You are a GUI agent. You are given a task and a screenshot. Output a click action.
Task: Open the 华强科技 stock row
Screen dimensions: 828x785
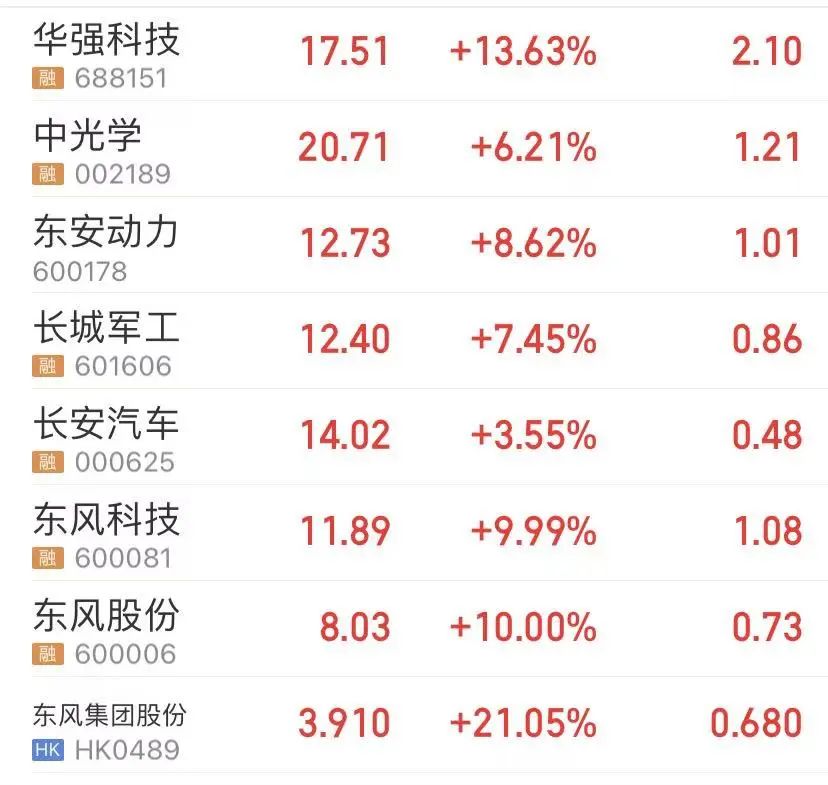[x=107, y=41]
